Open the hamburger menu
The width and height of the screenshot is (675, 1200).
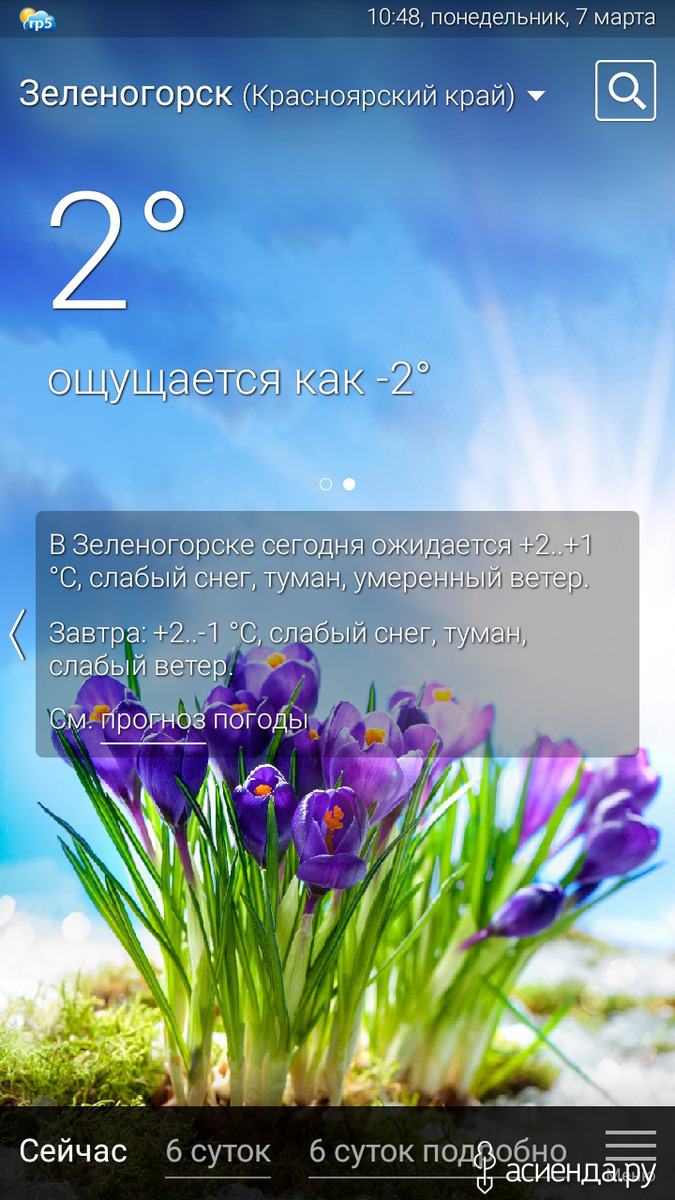(x=631, y=1150)
